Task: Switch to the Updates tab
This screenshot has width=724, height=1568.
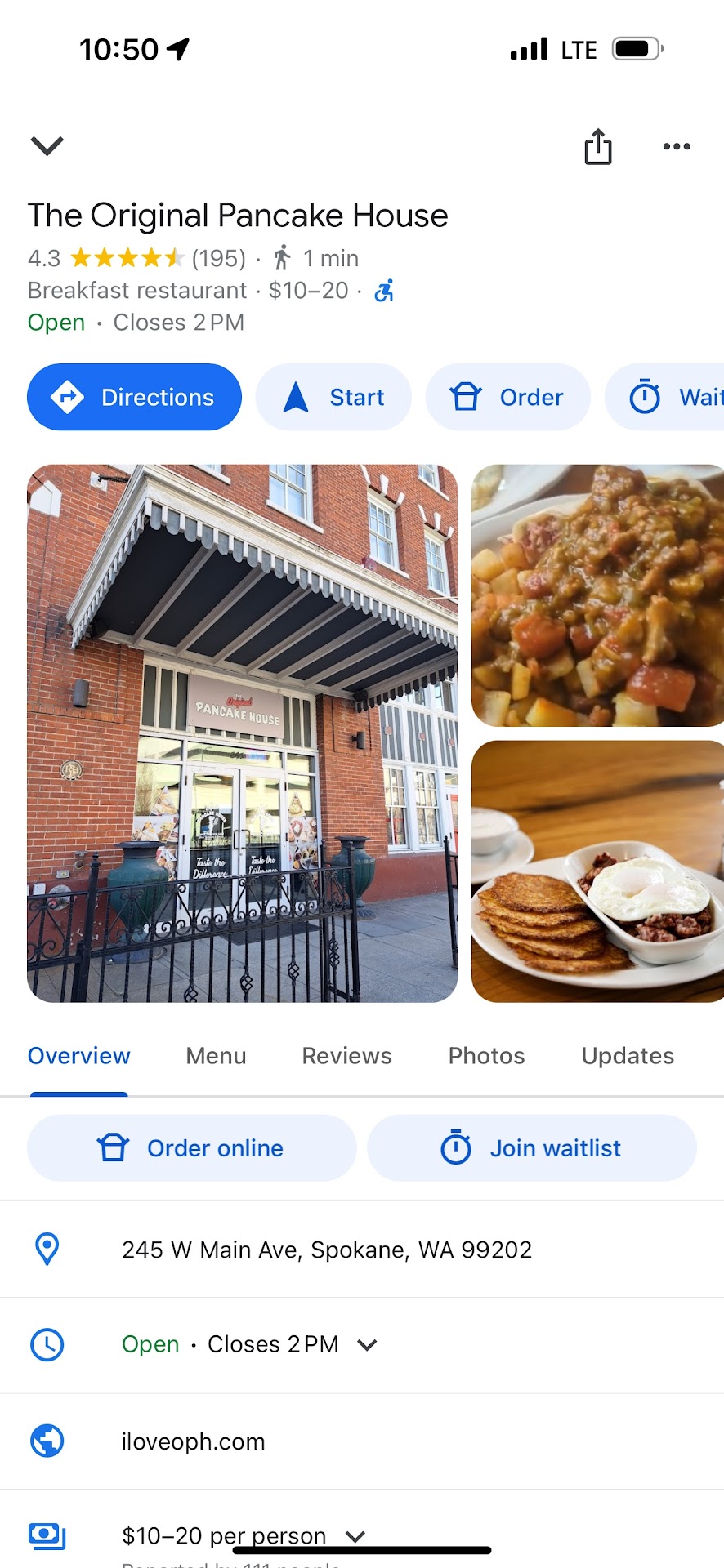Action: click(628, 1056)
